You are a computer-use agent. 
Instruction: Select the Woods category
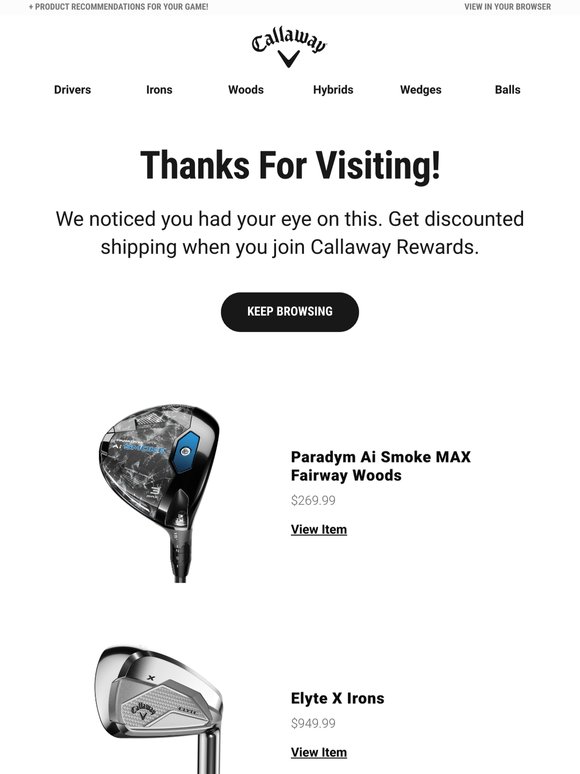[246, 90]
